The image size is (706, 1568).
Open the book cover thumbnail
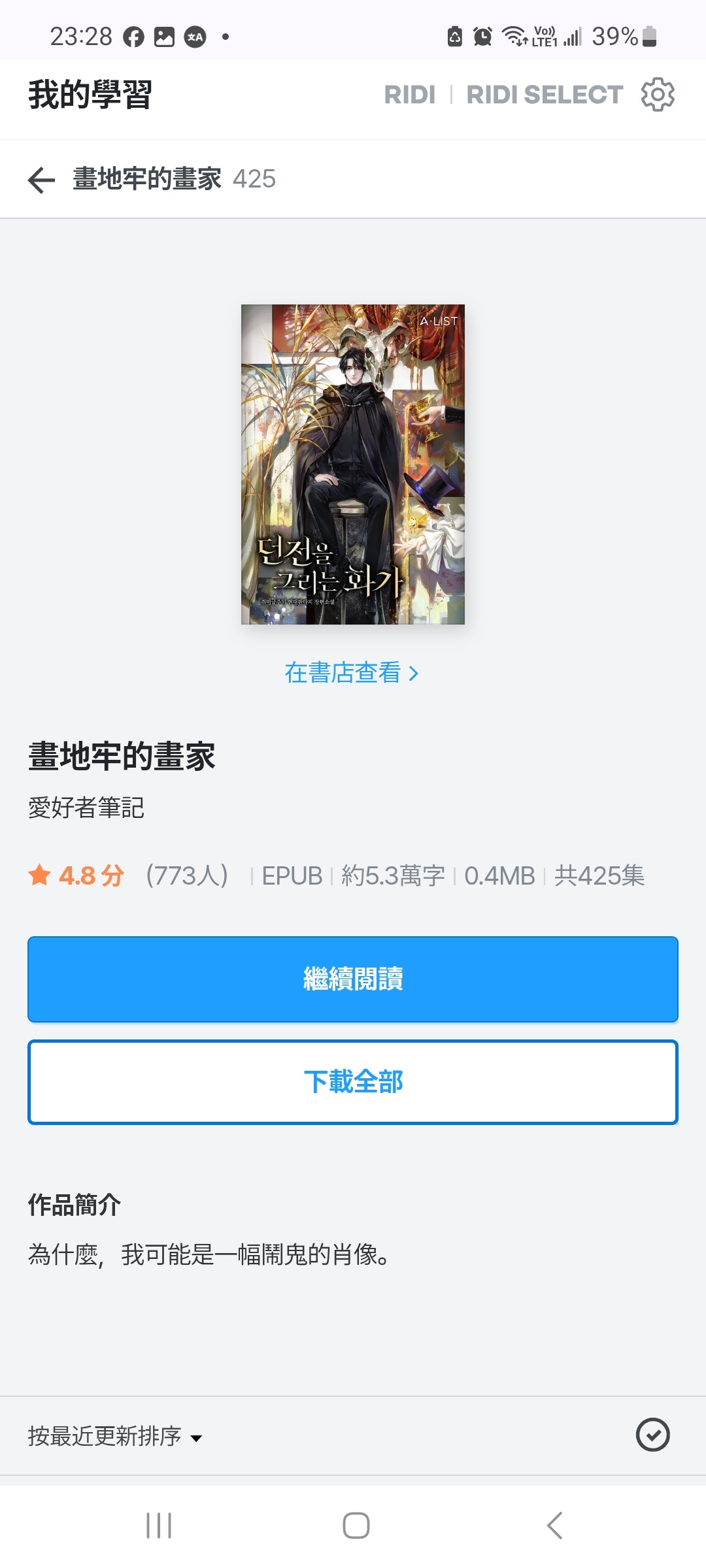[x=353, y=464]
